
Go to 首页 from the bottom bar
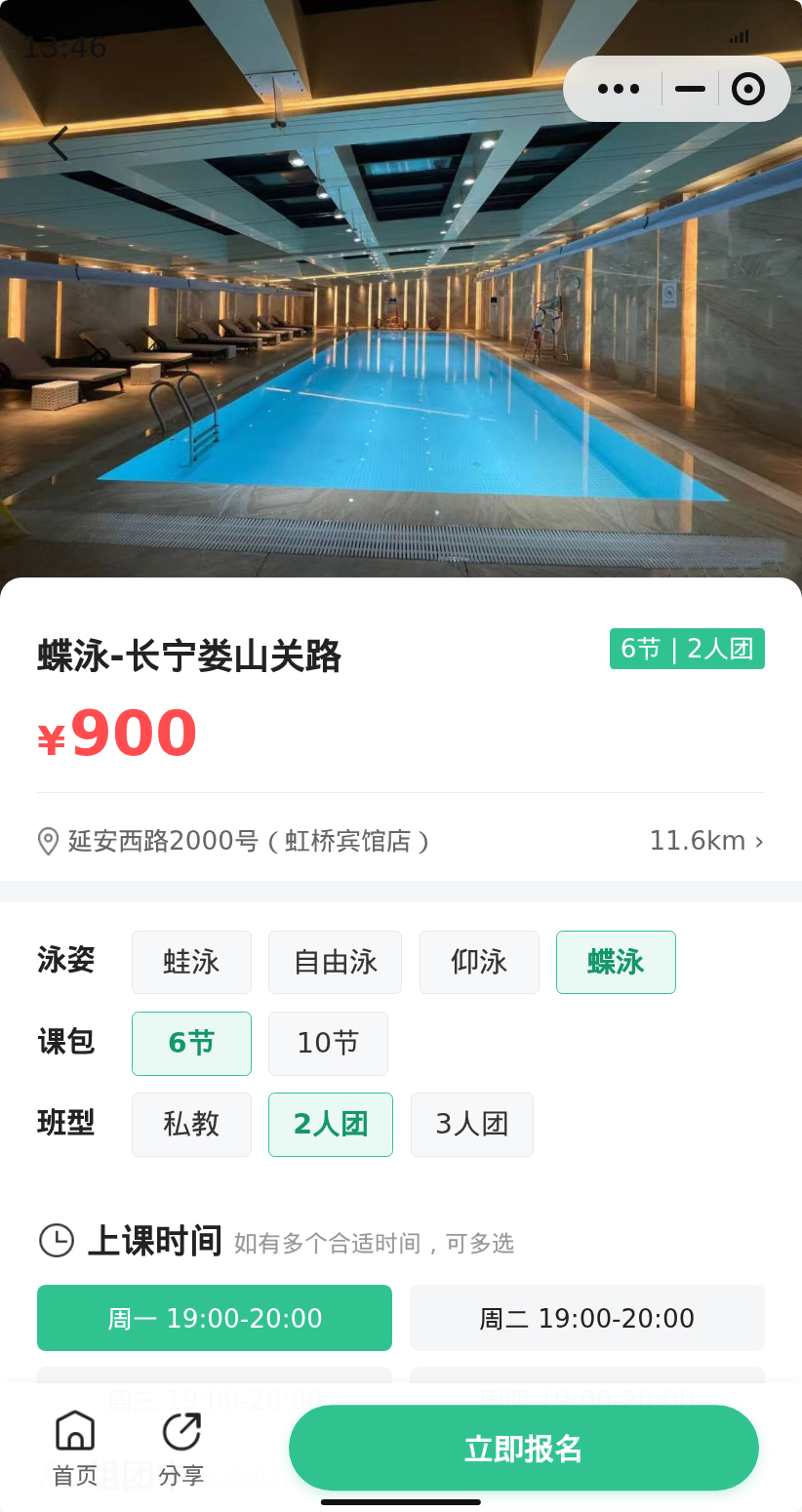point(75,1448)
